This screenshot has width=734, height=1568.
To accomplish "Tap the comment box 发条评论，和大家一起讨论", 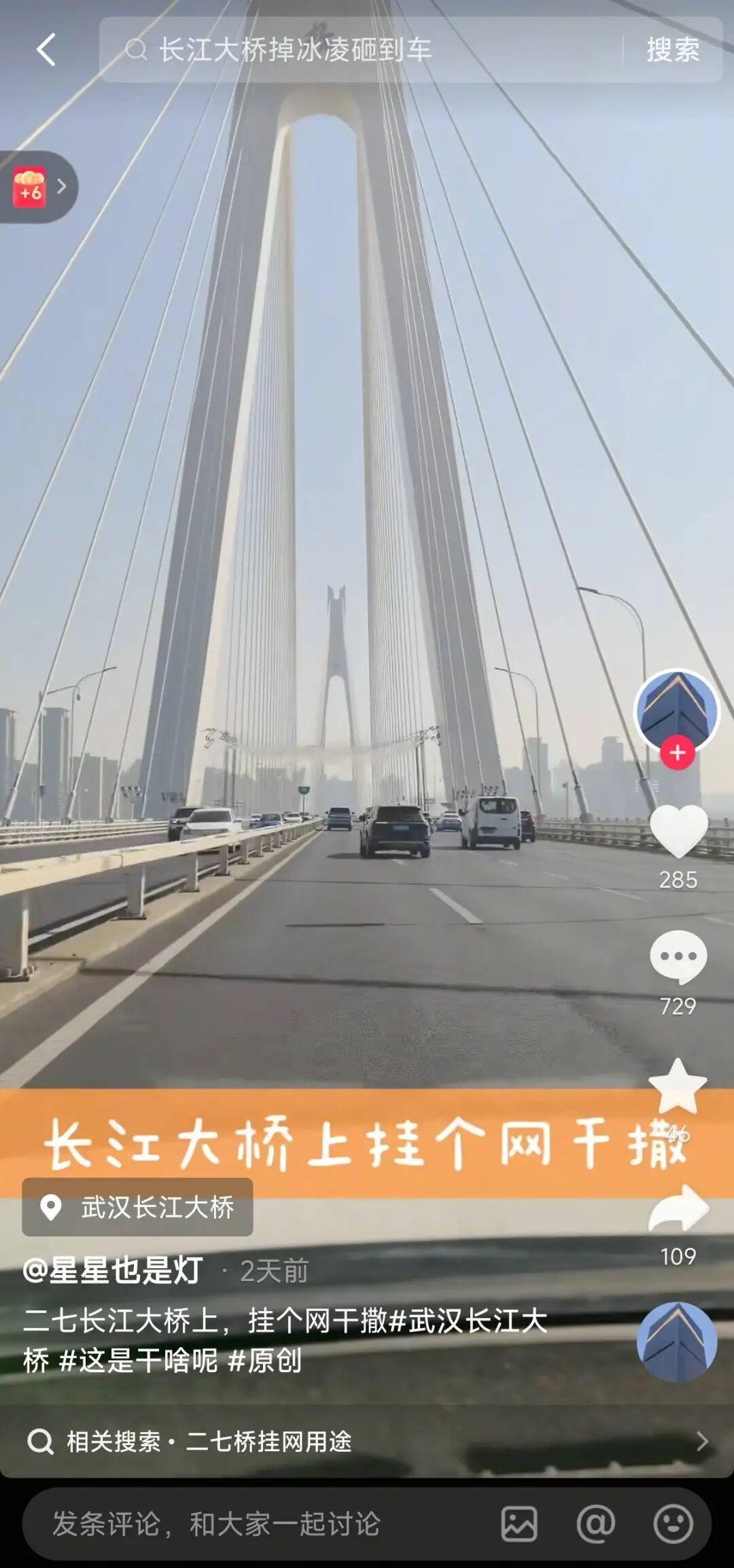I will (x=217, y=1524).
